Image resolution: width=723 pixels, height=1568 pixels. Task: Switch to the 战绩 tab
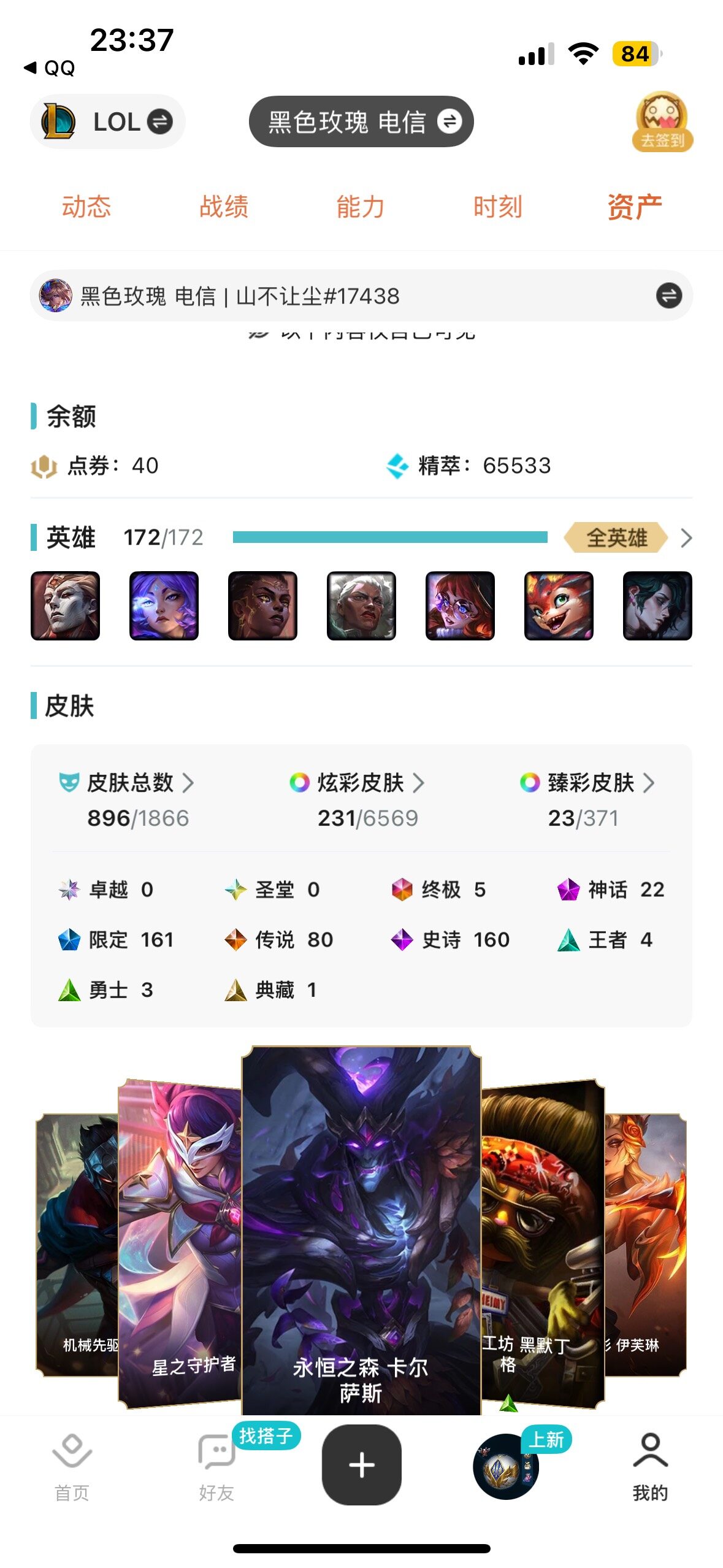click(x=224, y=207)
